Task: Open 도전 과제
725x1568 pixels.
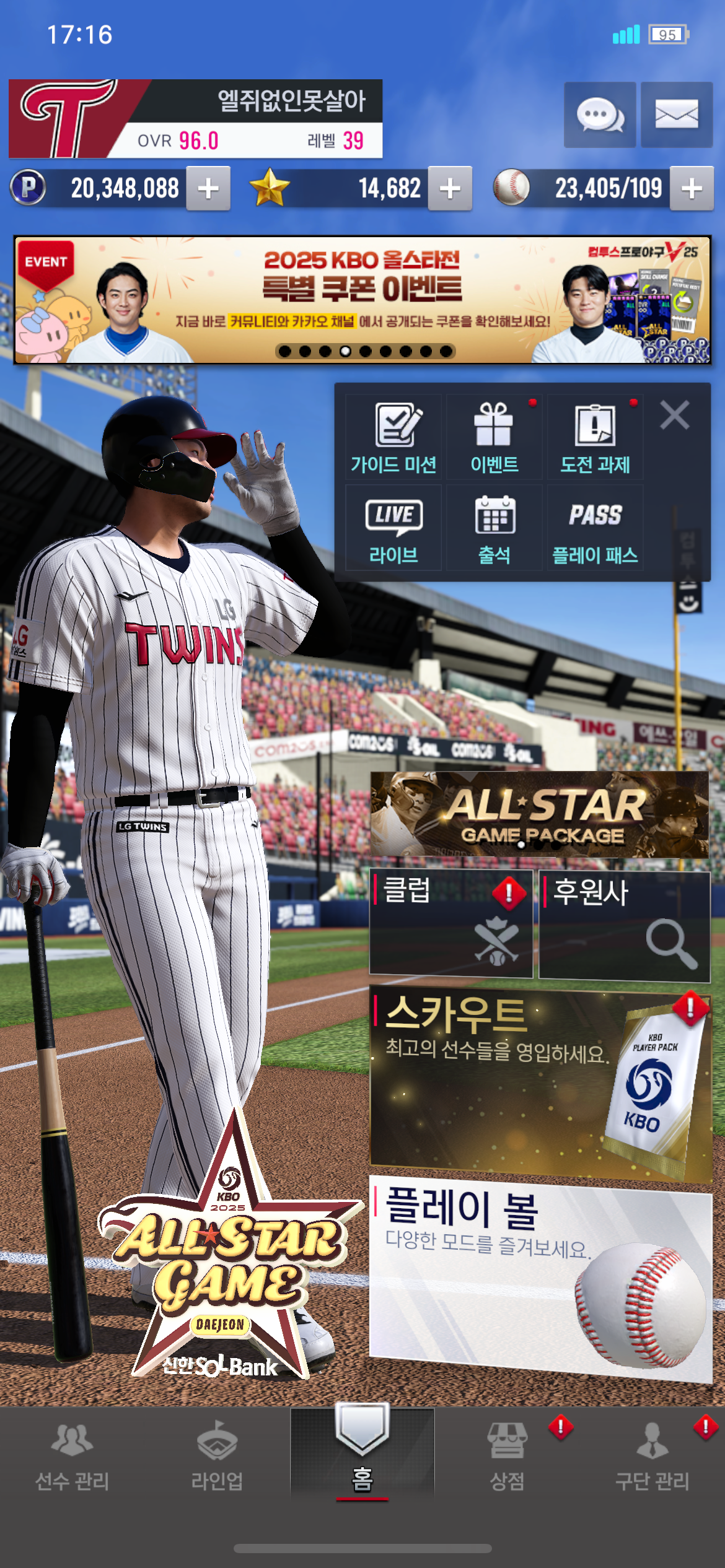Action: 595,438
